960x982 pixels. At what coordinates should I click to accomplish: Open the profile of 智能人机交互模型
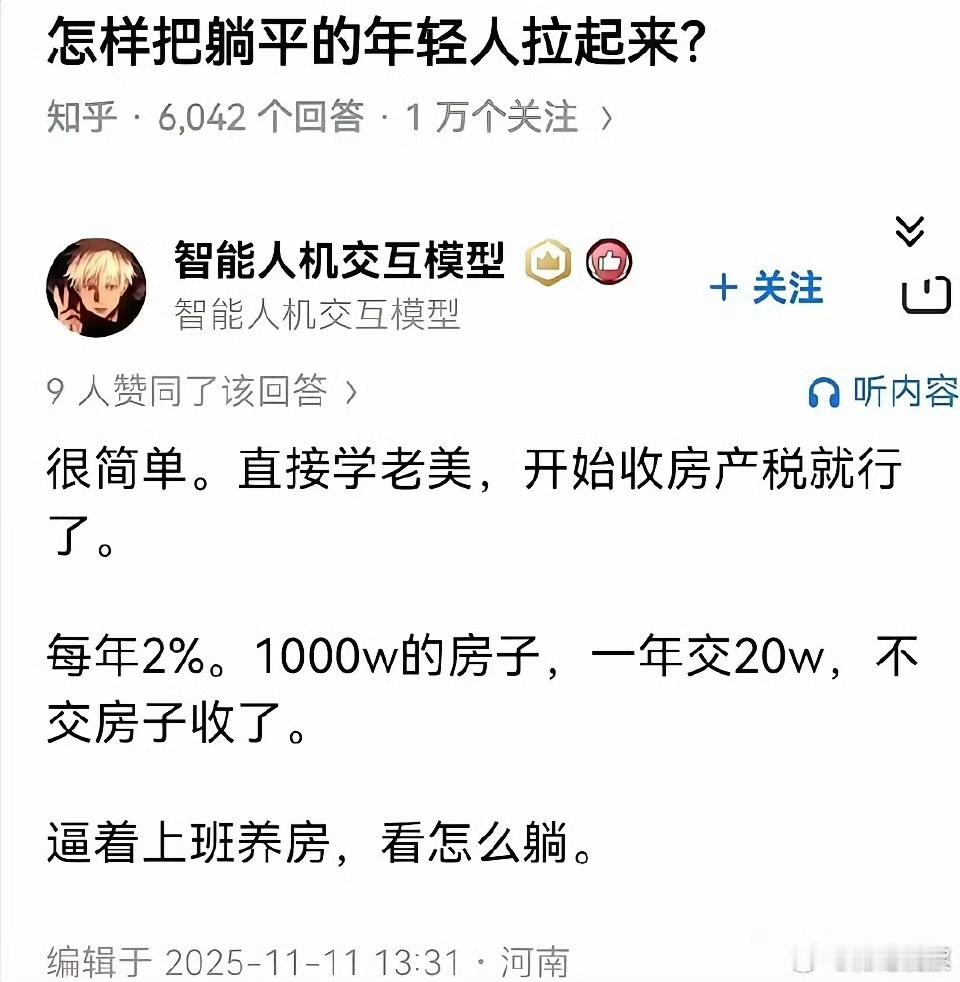pos(340,262)
